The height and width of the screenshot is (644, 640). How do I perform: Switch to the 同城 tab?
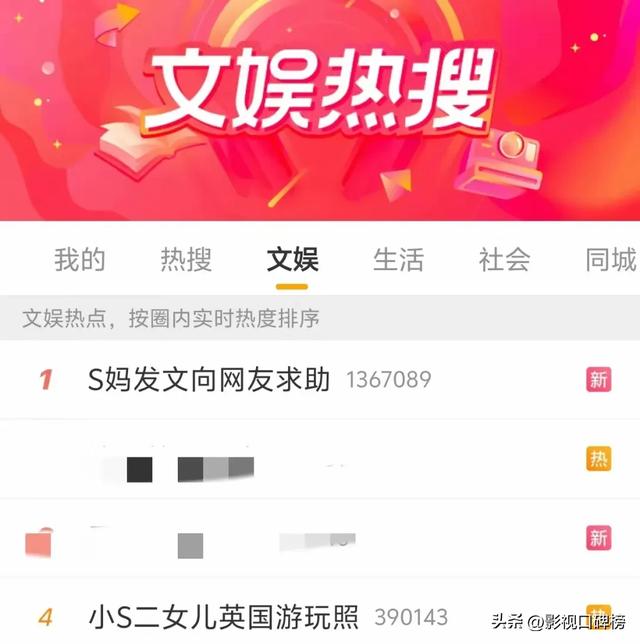610,261
